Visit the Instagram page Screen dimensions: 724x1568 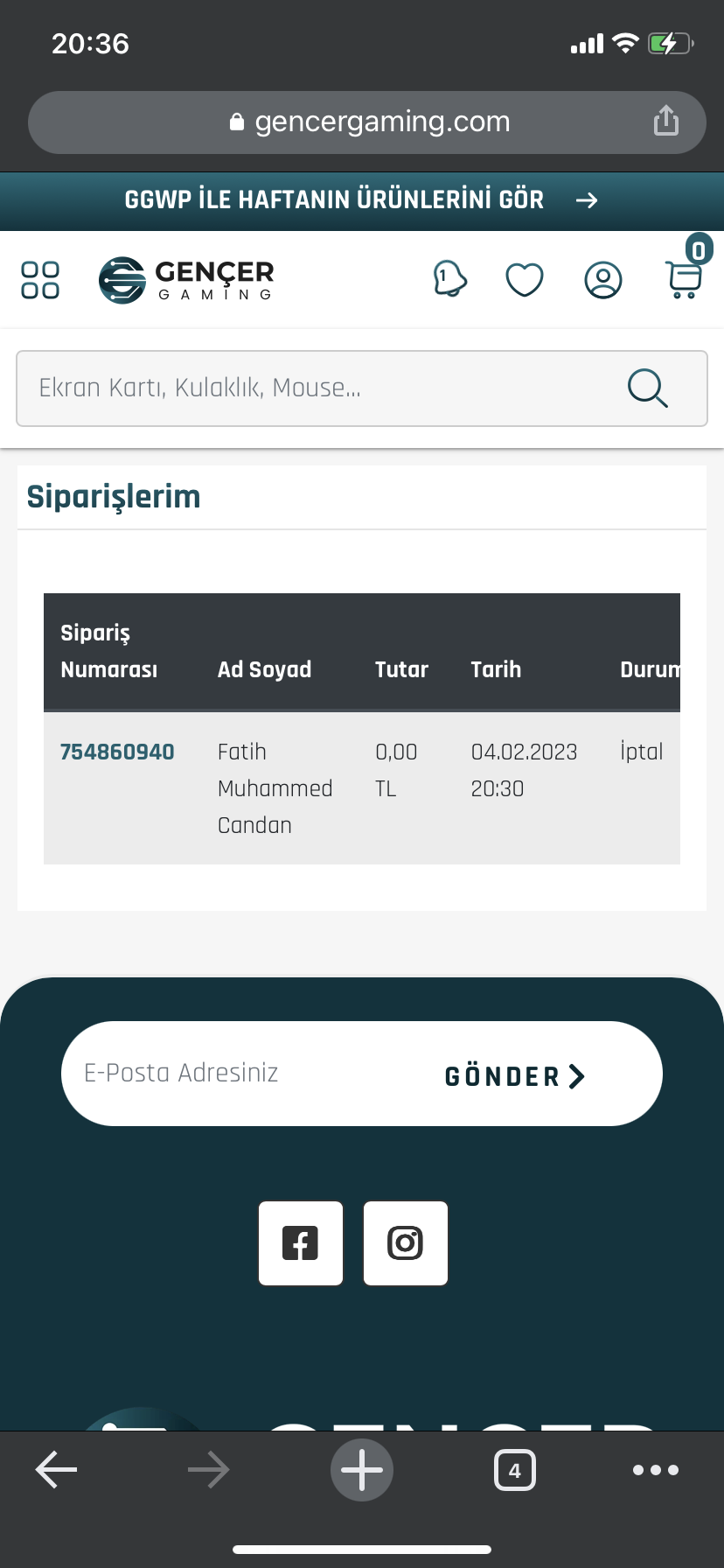click(406, 1243)
